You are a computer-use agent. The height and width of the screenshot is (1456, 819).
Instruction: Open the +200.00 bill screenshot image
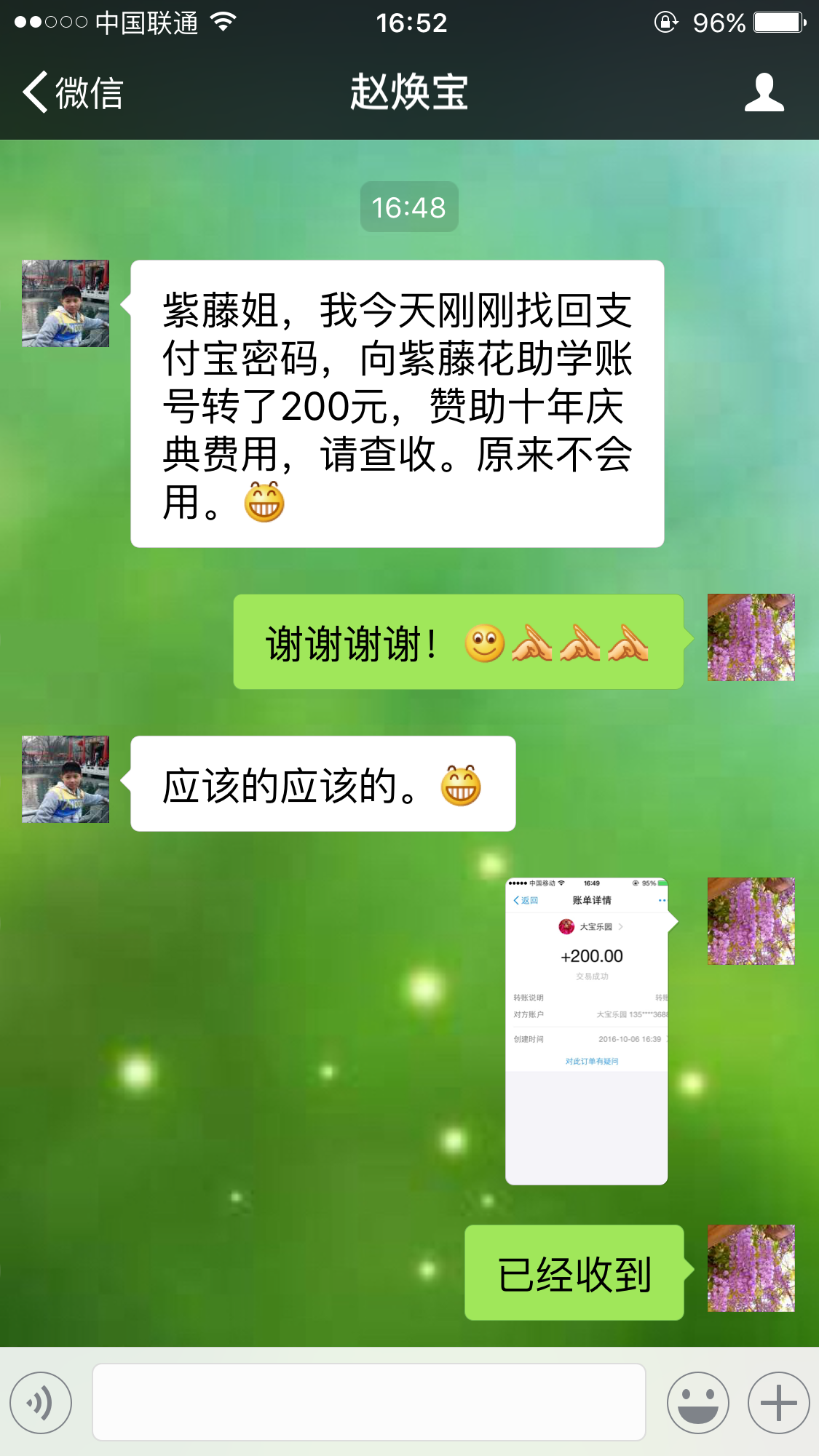coord(587,1030)
